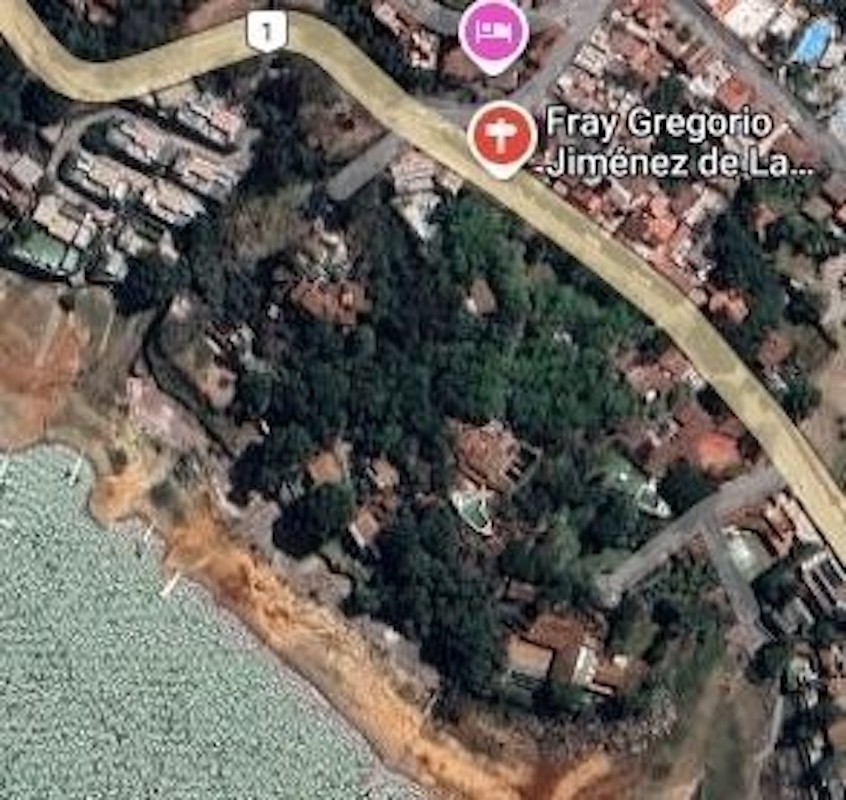This screenshot has width=846, height=800.
Task: Tap the pink hotel pin
Action: 493,32
